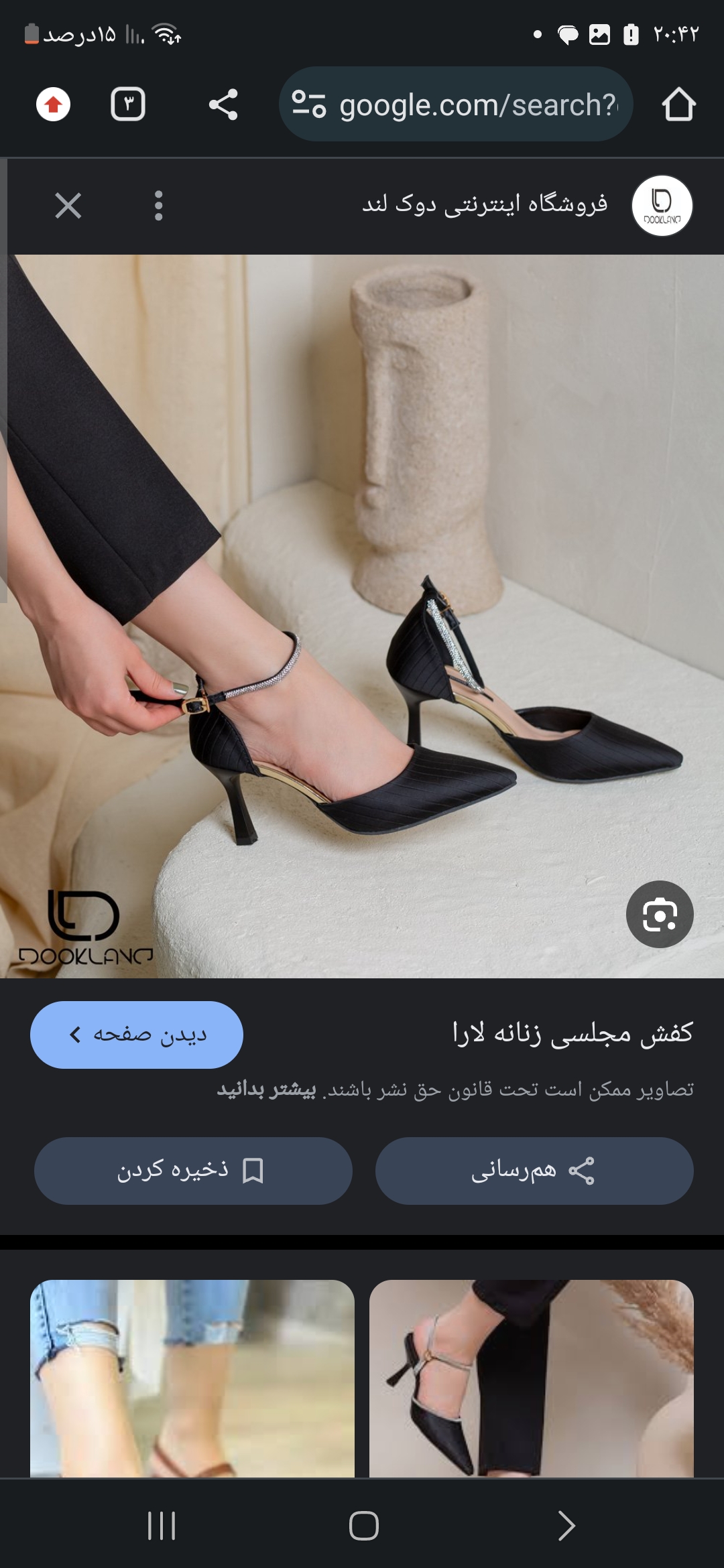Open the بیشتر بدانید learn more link
Screen dimensions: 724x1568
266,1090
